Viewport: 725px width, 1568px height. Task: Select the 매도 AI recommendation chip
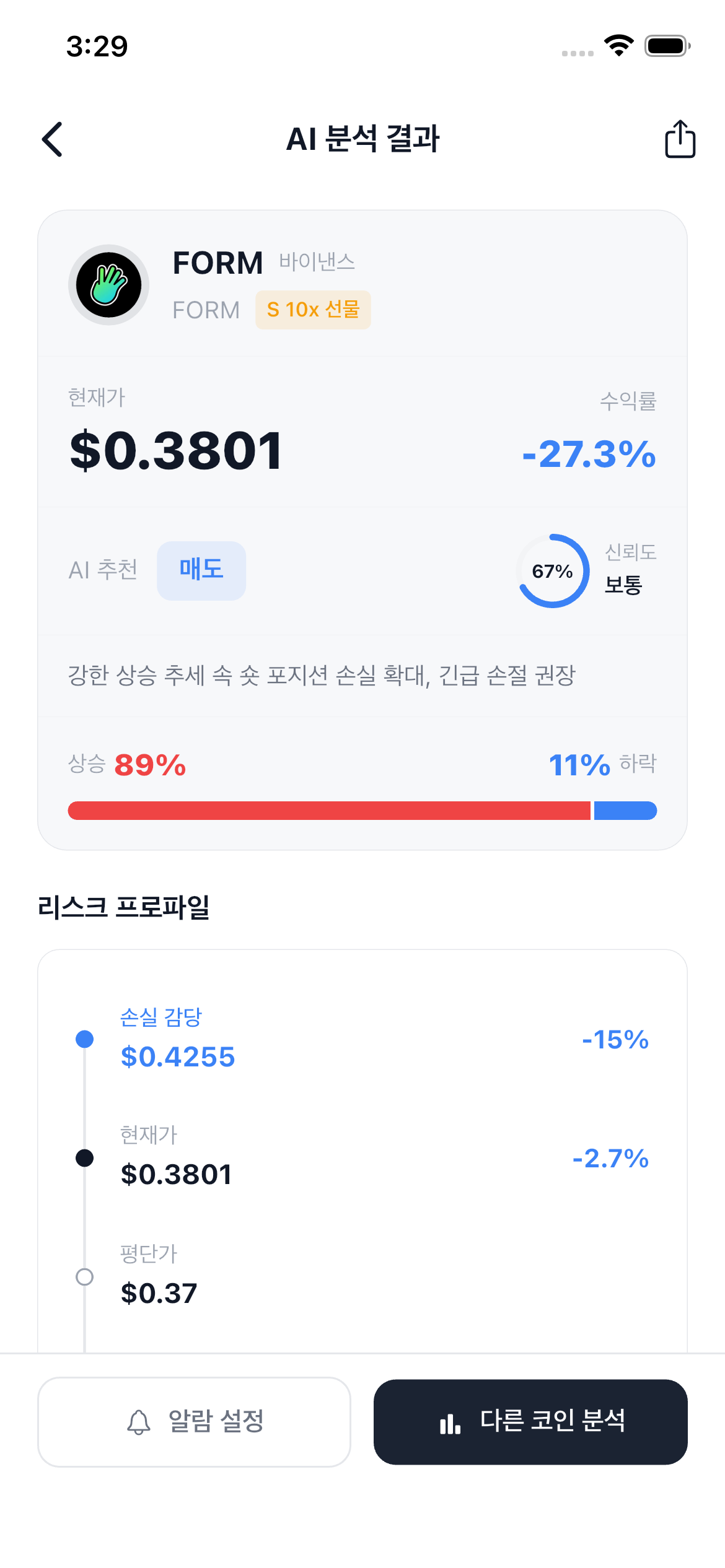tap(201, 570)
